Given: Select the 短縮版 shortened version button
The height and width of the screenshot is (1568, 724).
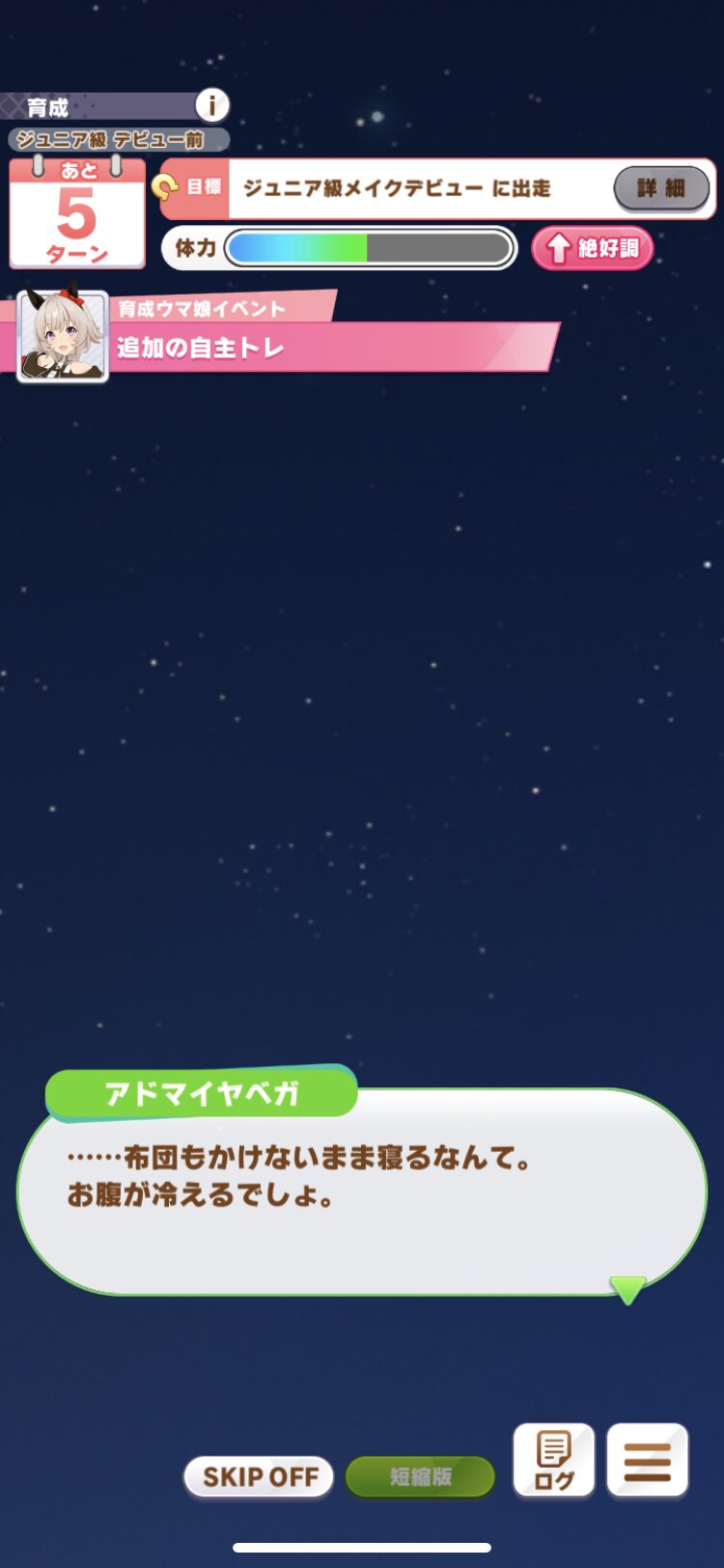Looking at the screenshot, I should [x=420, y=1476].
